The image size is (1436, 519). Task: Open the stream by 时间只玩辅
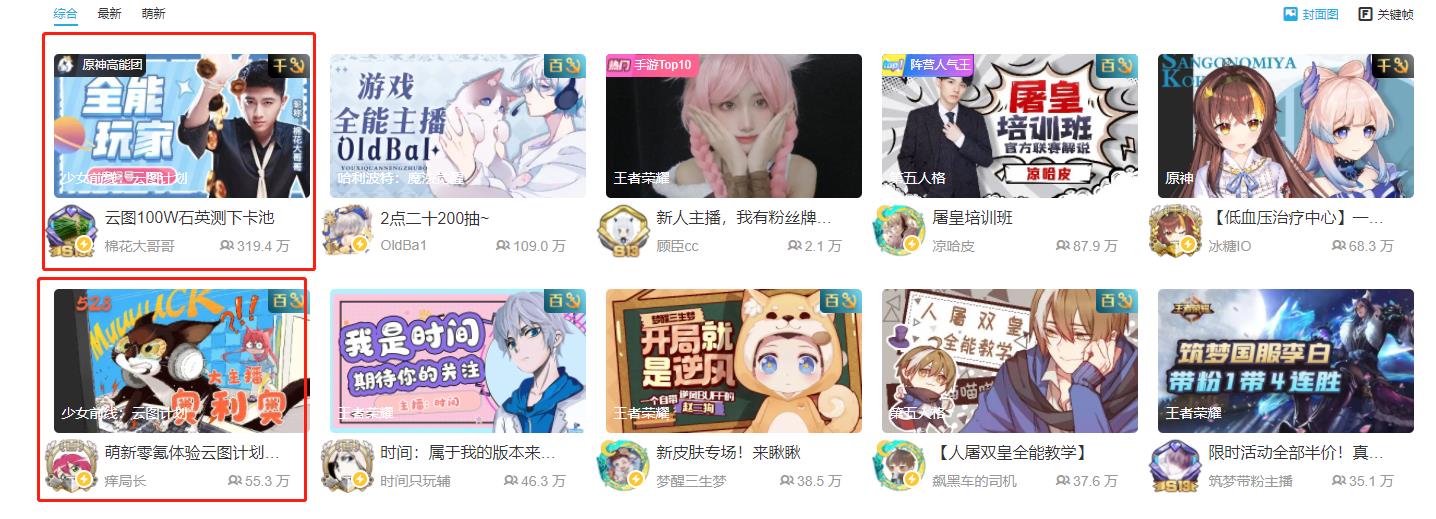click(458, 361)
